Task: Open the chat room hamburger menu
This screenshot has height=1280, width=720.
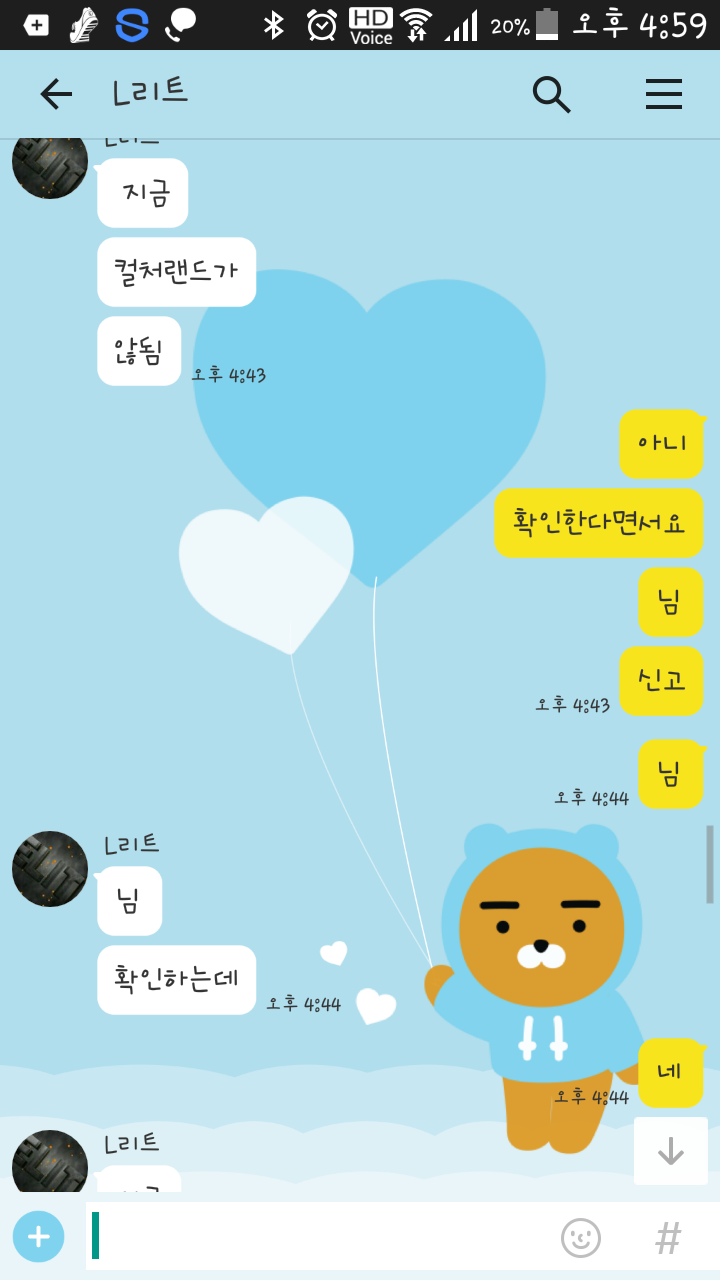Action: (x=663, y=94)
